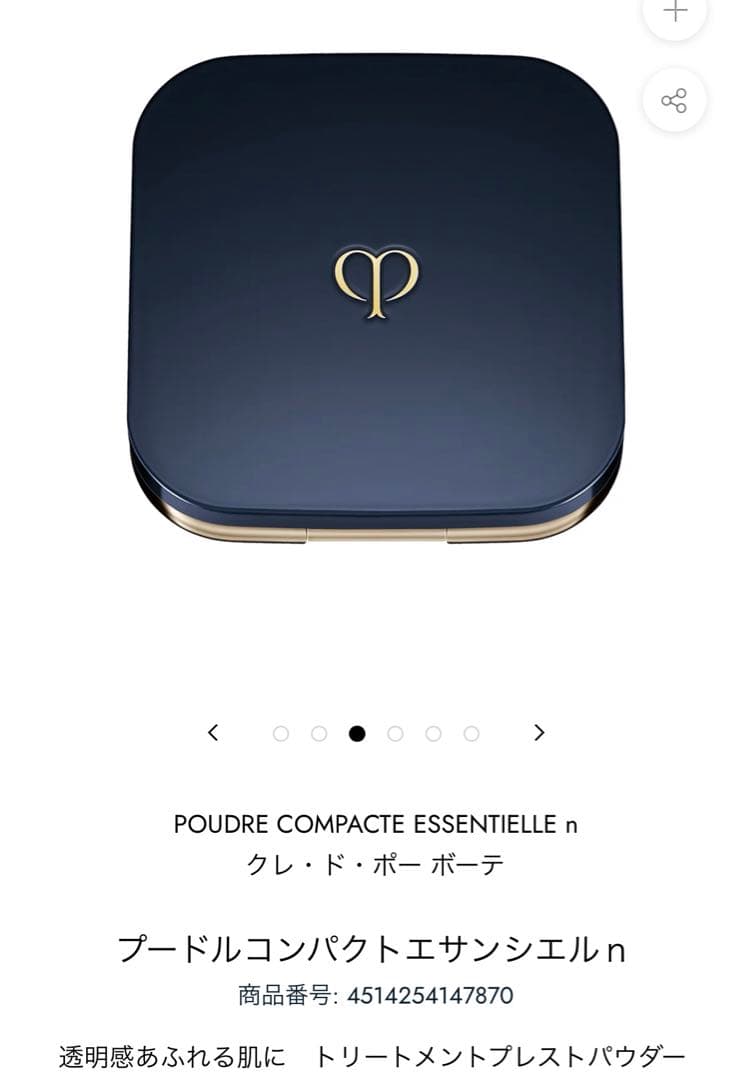Jump to the first image dot
This screenshot has width=753, height=1080.
click(281, 734)
